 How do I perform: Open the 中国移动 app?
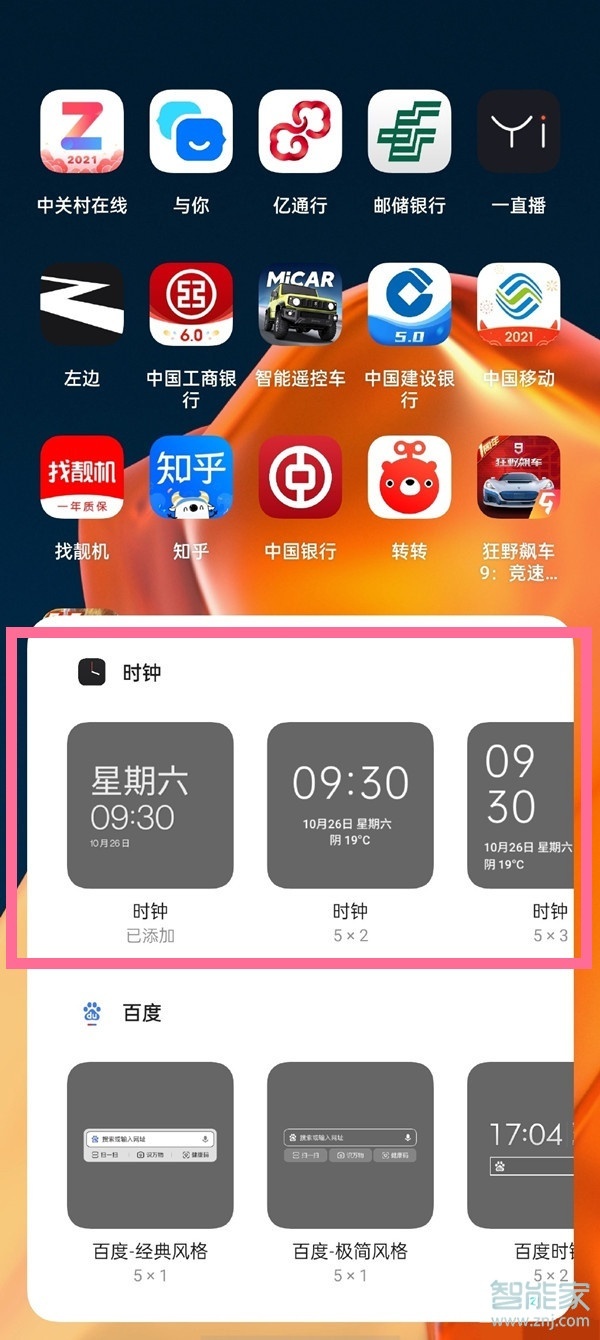coord(518,305)
